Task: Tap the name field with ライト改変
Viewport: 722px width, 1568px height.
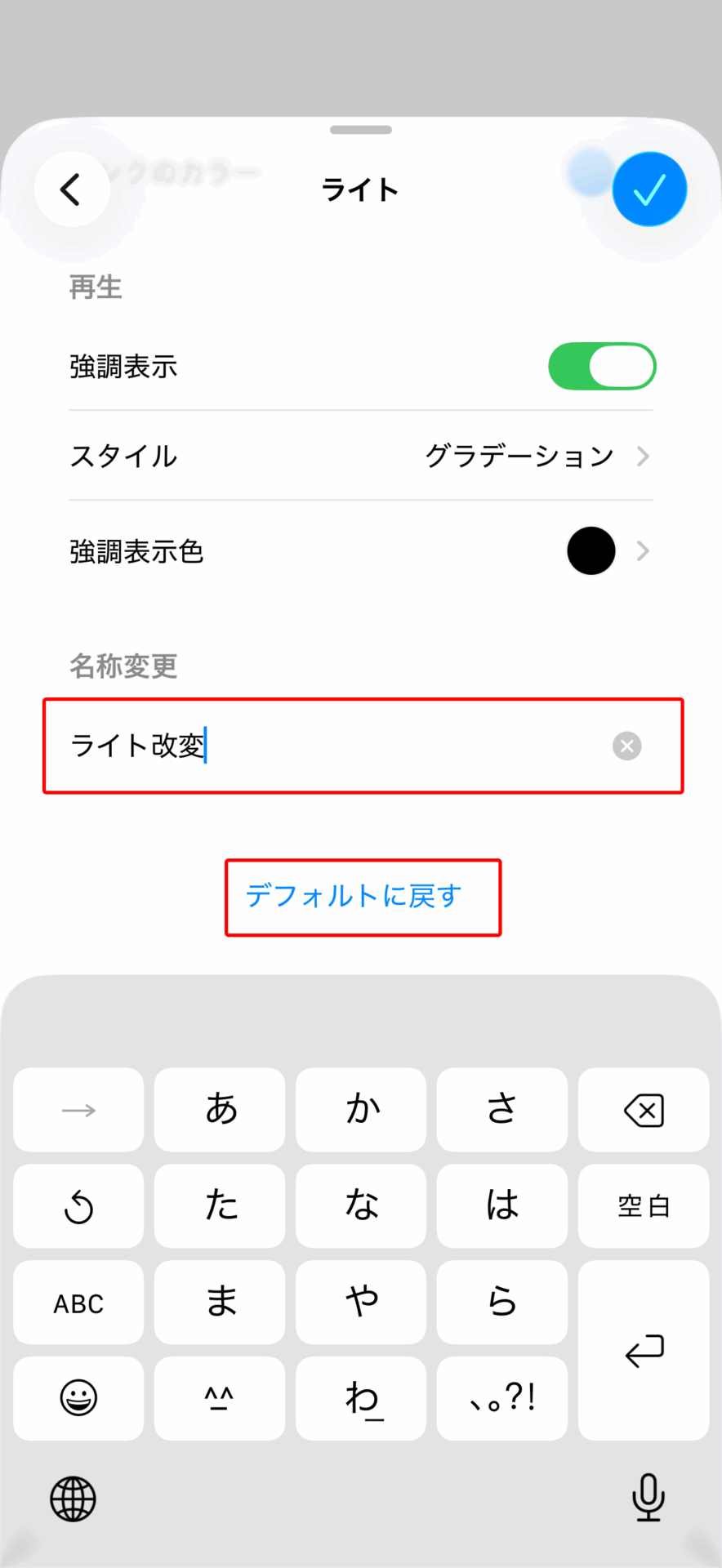Action: tap(327, 746)
